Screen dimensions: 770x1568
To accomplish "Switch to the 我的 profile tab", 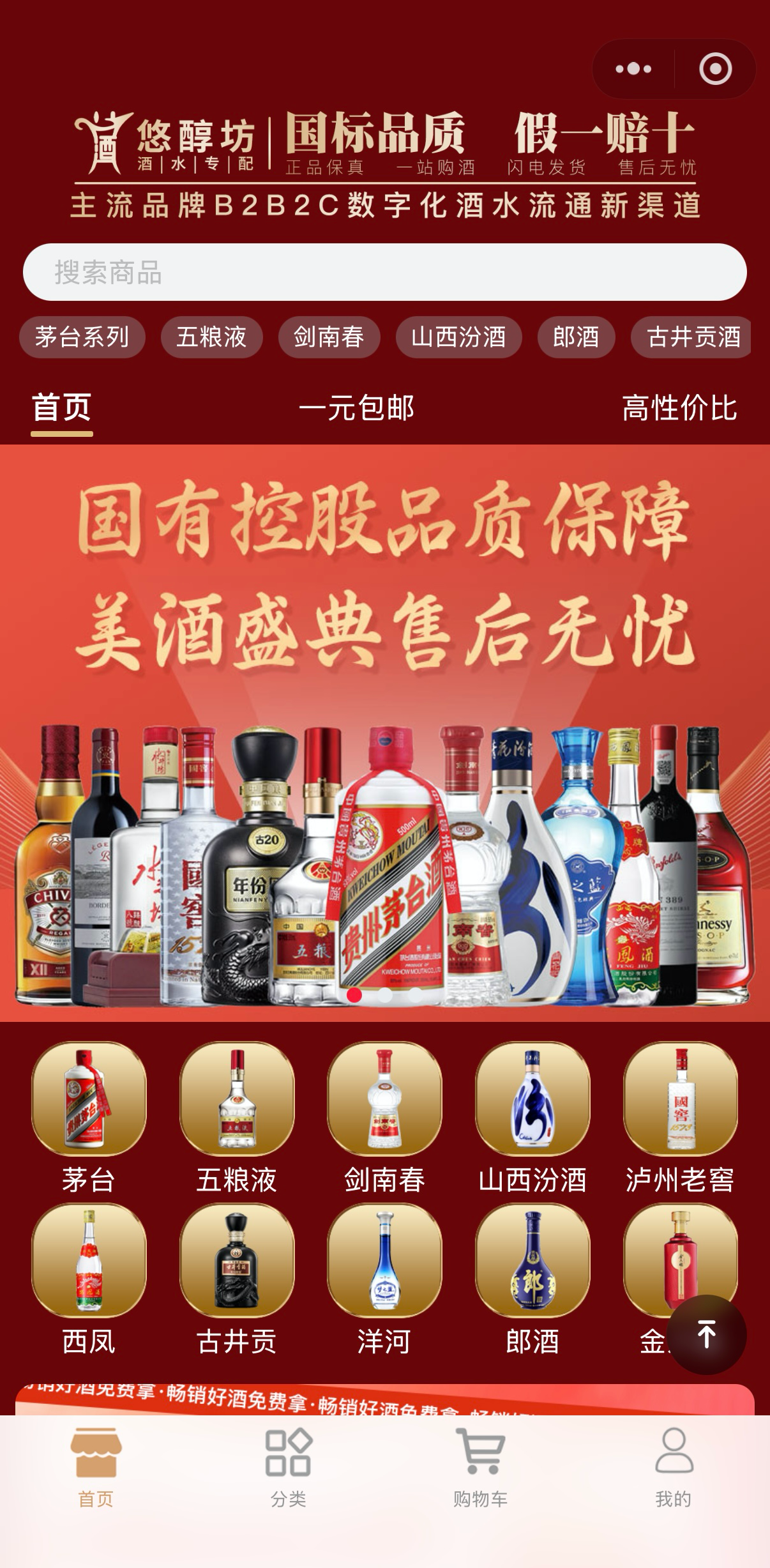I will click(674, 1466).
